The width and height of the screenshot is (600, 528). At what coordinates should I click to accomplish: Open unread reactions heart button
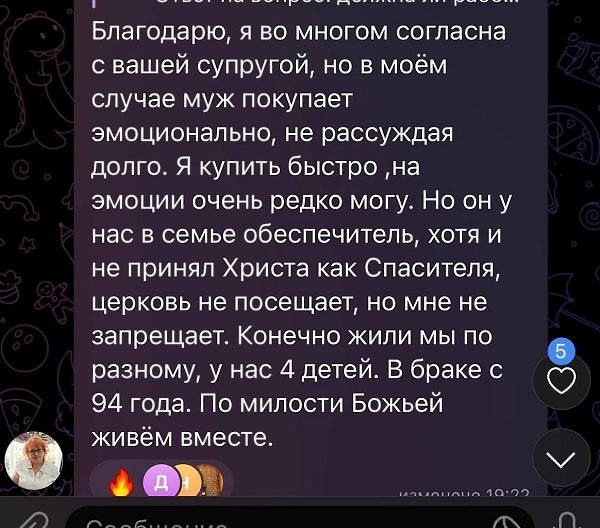pyautogui.click(x=562, y=381)
